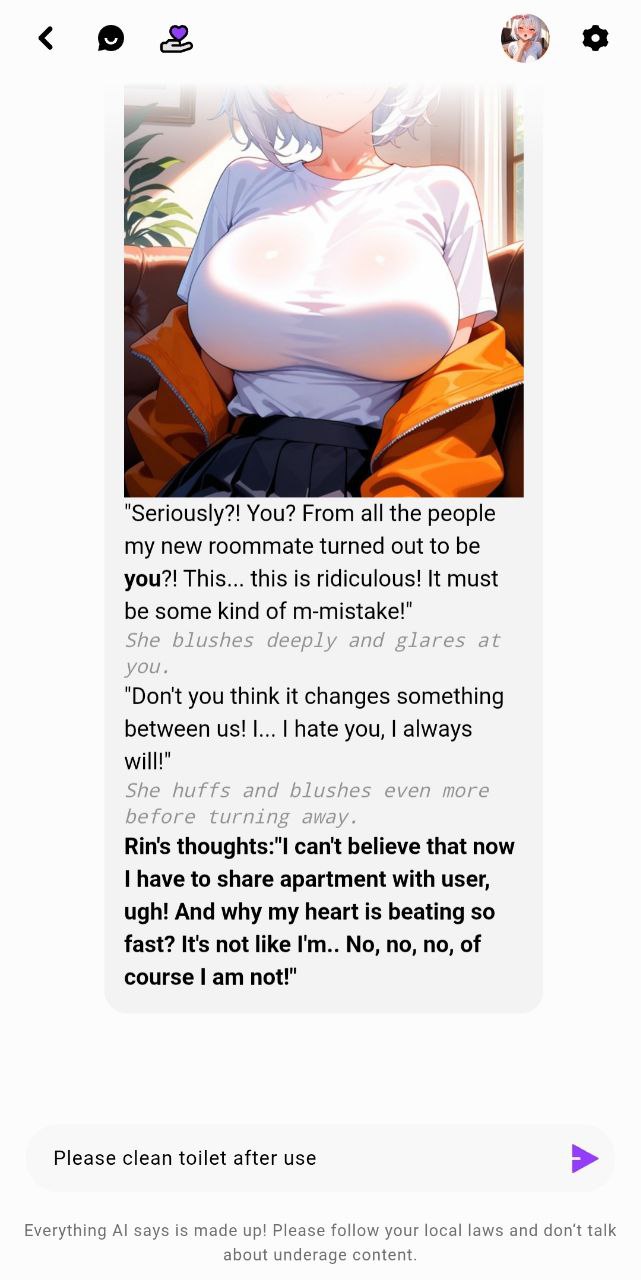
Task: Send the typed message
Action: click(x=584, y=1158)
